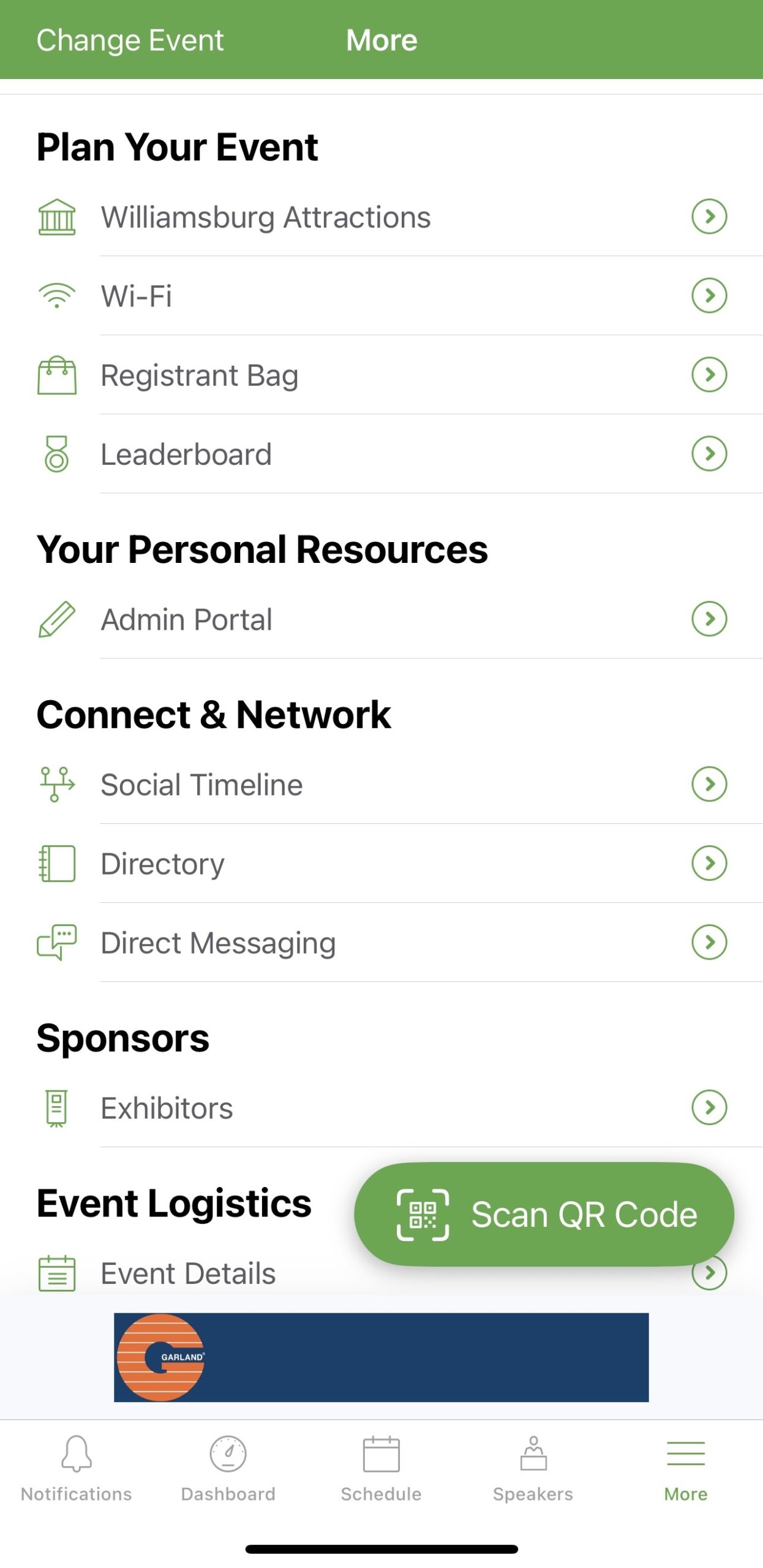Go to the Schedule tab
Screen dimensions: 763x1568
381,1468
